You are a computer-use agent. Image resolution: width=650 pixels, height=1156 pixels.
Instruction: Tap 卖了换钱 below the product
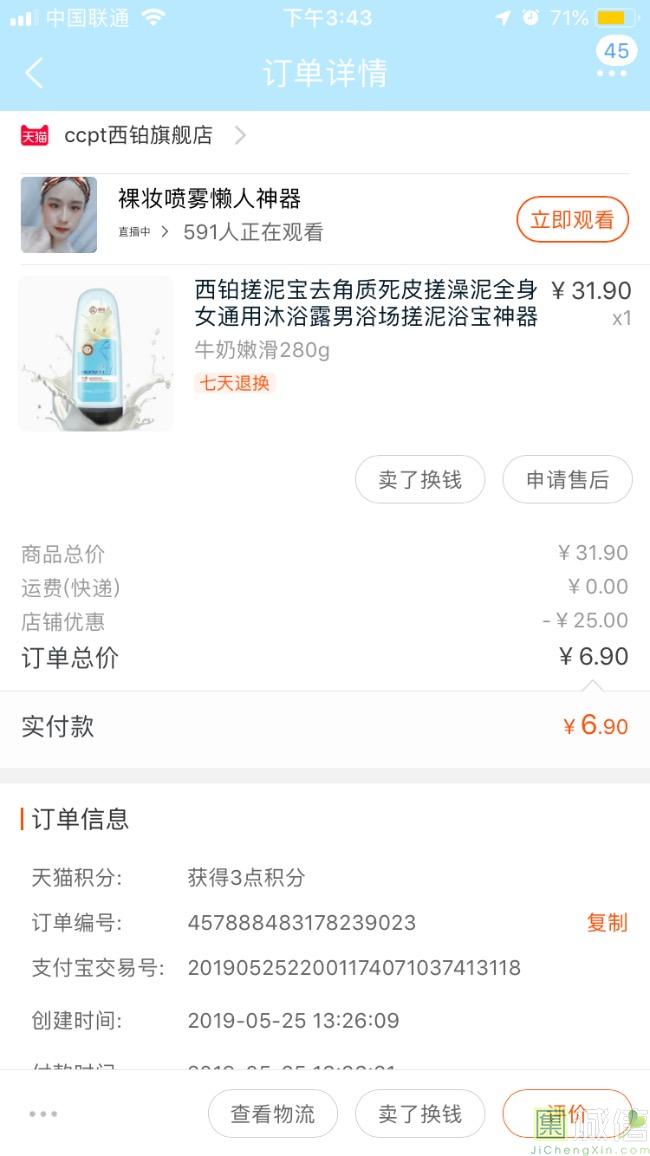coord(420,480)
